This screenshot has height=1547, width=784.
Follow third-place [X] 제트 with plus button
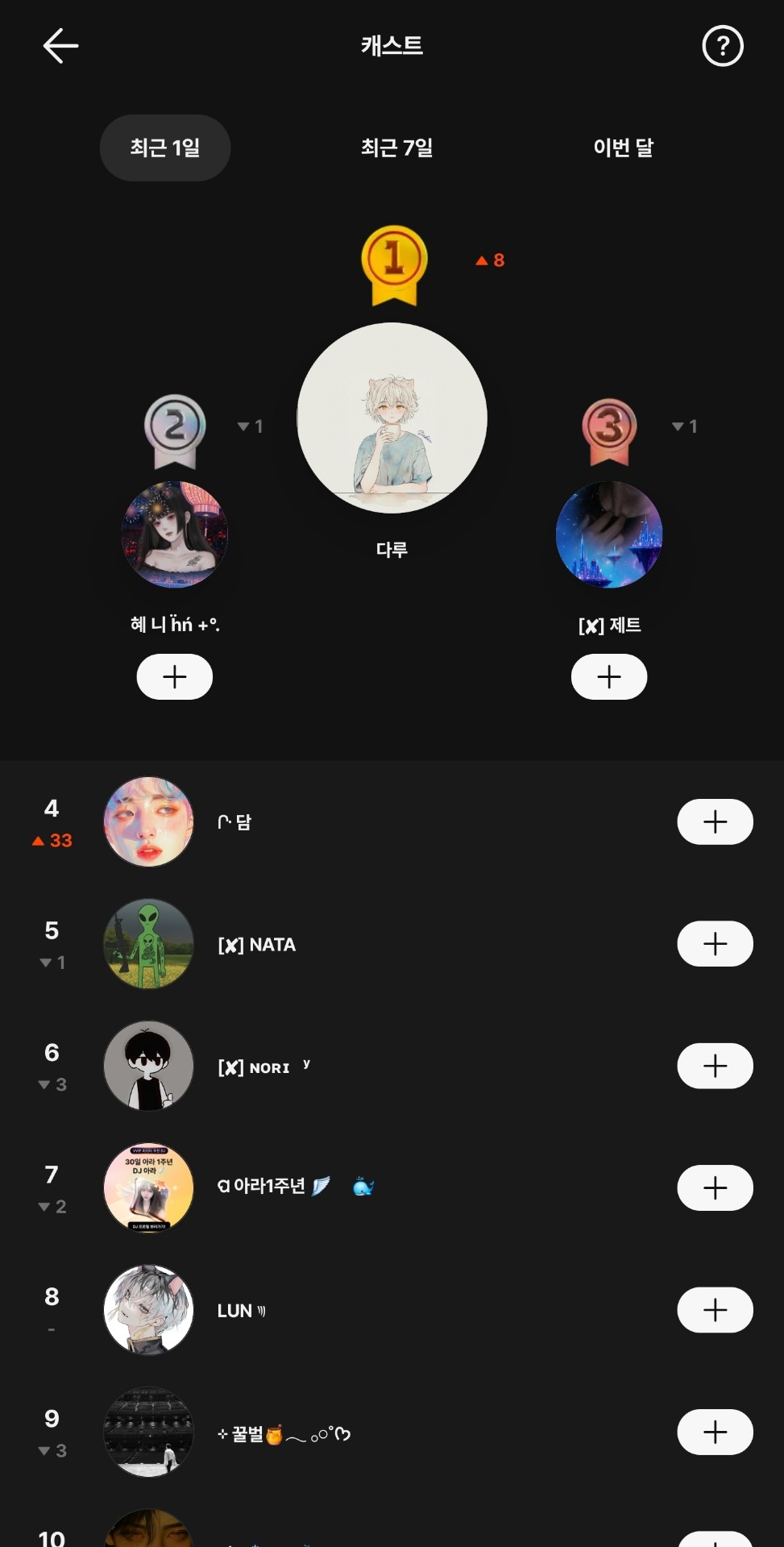(608, 676)
